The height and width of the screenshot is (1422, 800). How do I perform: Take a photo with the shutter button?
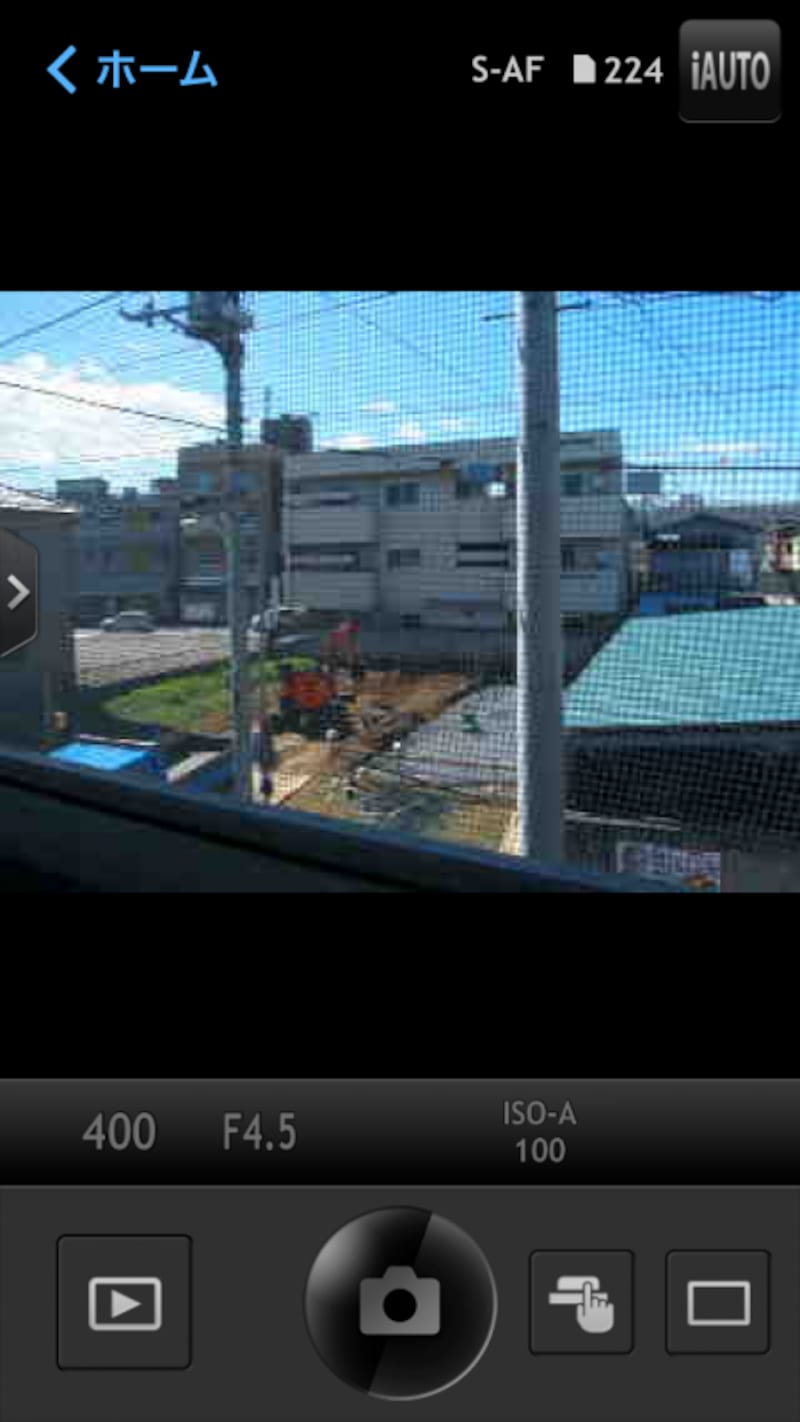[x=400, y=1302]
